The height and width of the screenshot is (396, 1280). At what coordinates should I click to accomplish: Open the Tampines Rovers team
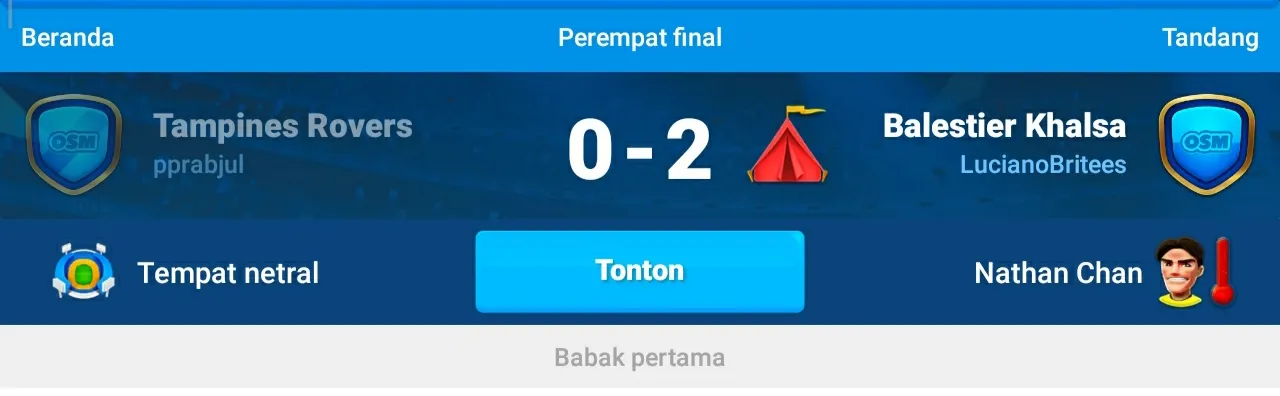[x=283, y=126]
